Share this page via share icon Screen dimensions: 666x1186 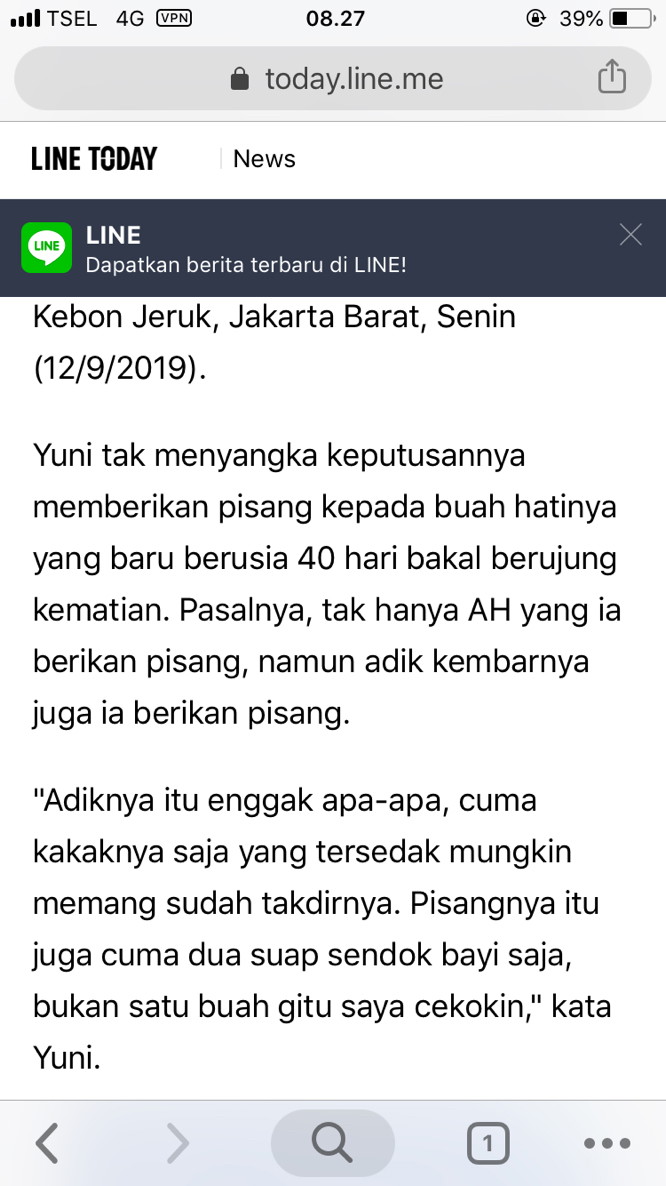(x=612, y=78)
